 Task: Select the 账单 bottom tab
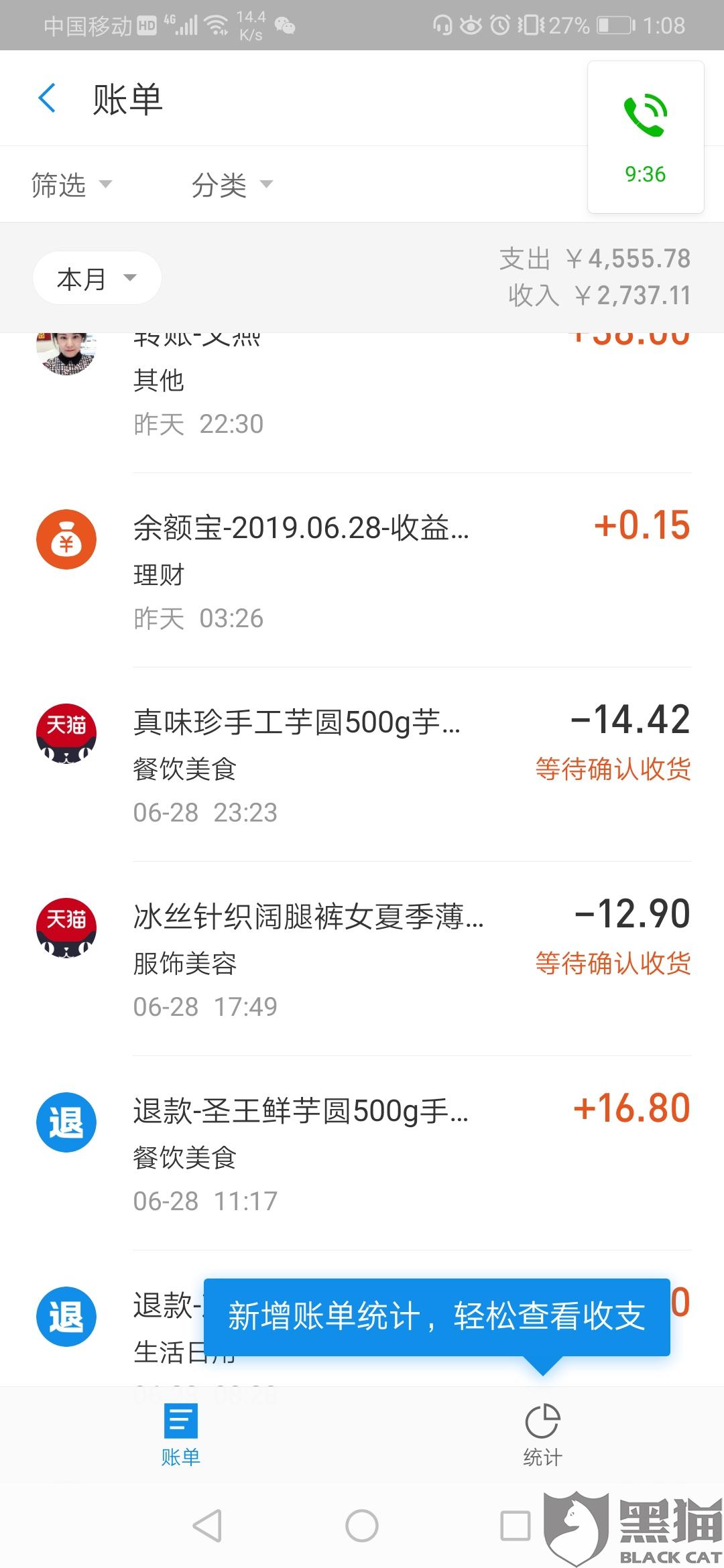(180, 1434)
